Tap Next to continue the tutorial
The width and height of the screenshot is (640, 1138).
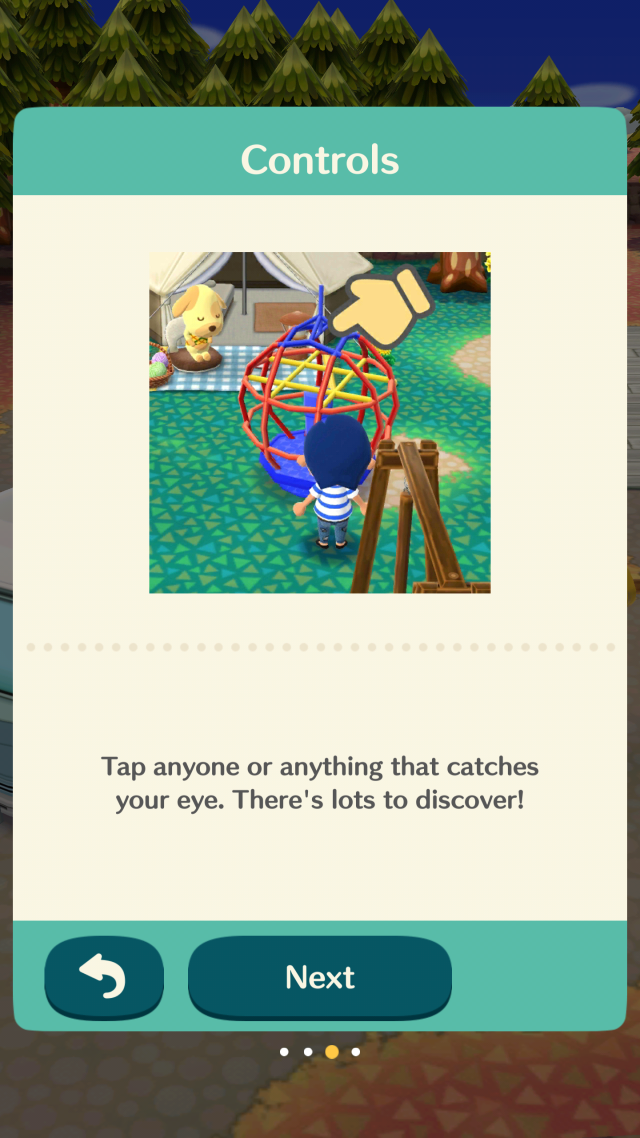point(320,976)
